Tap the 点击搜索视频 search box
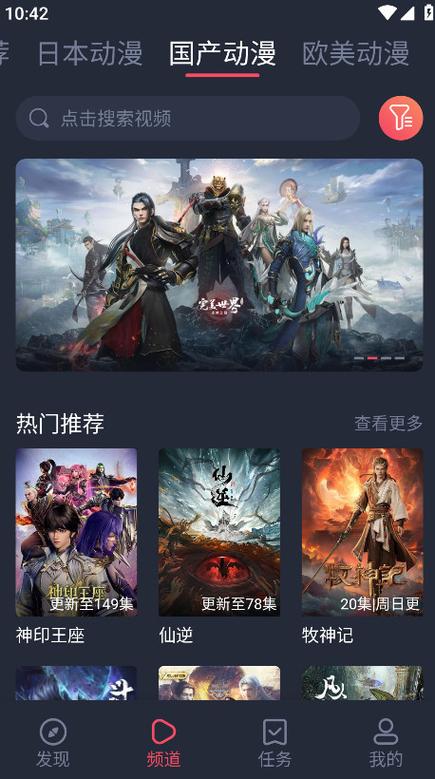435x779 pixels. [188, 118]
